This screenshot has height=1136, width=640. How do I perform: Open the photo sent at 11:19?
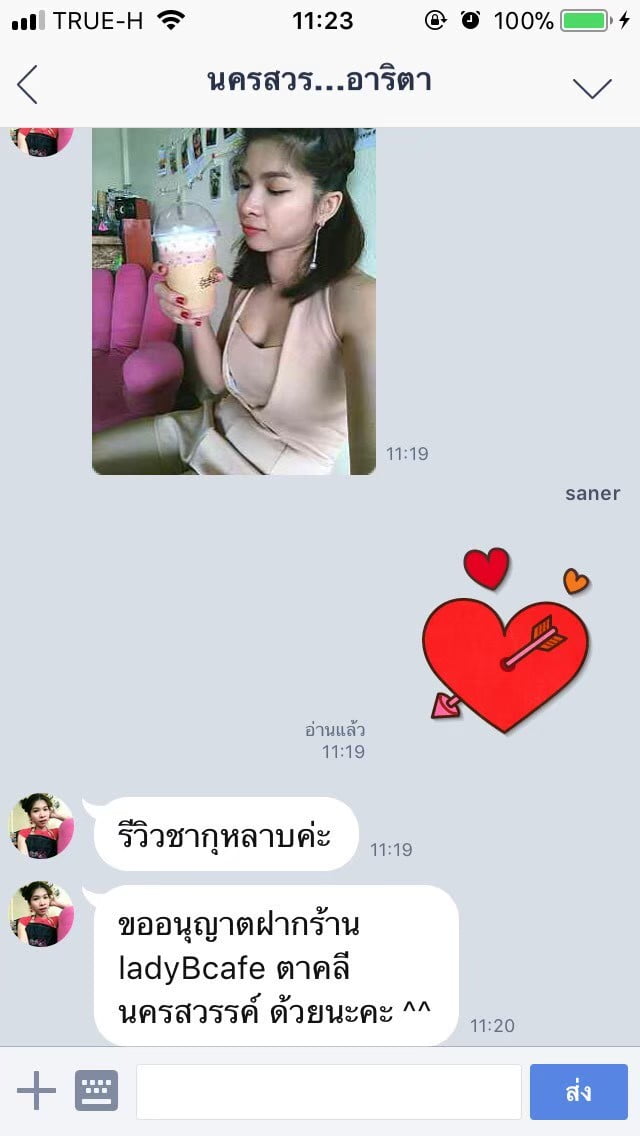point(233,301)
